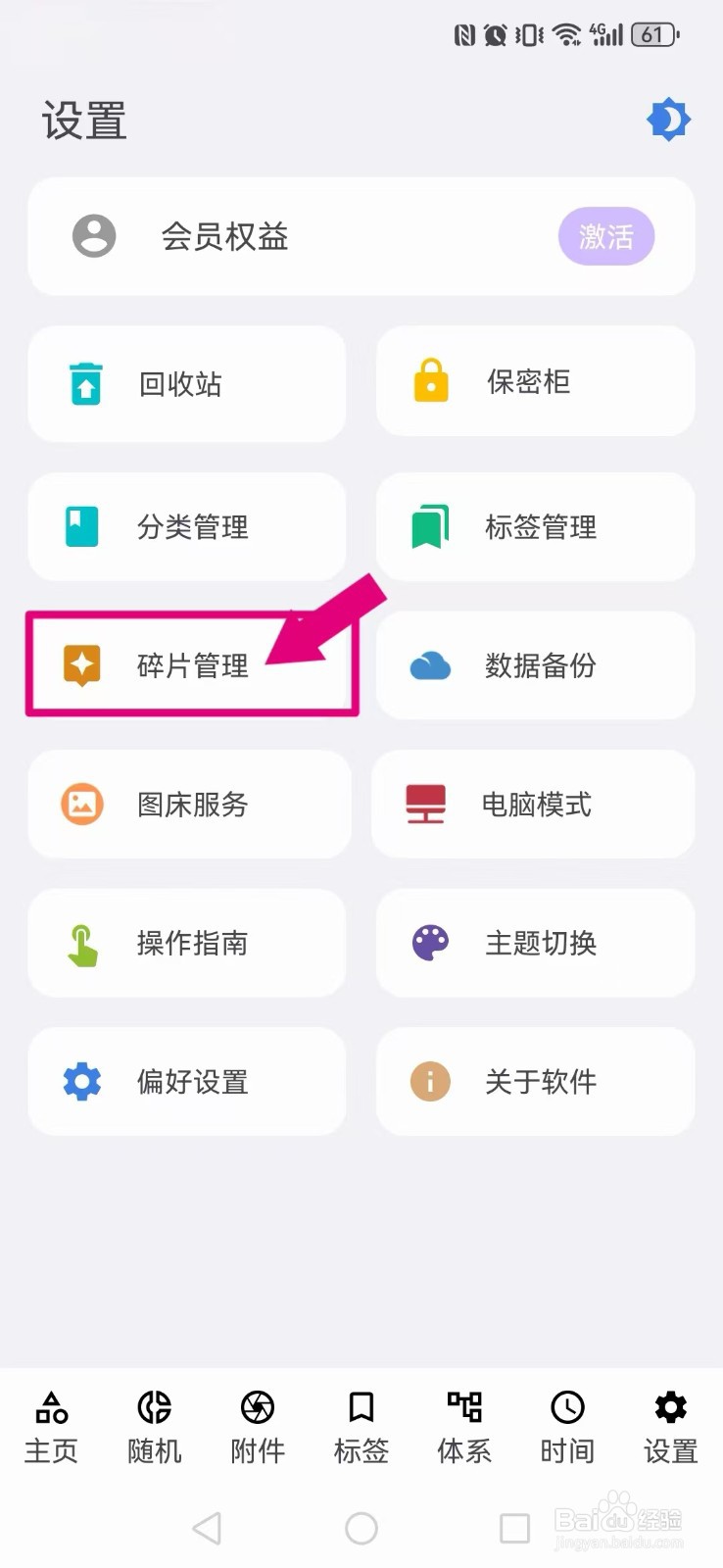Open the 附件 attachments tab
This screenshot has width=723, height=1568.
pyautogui.click(x=257, y=1426)
